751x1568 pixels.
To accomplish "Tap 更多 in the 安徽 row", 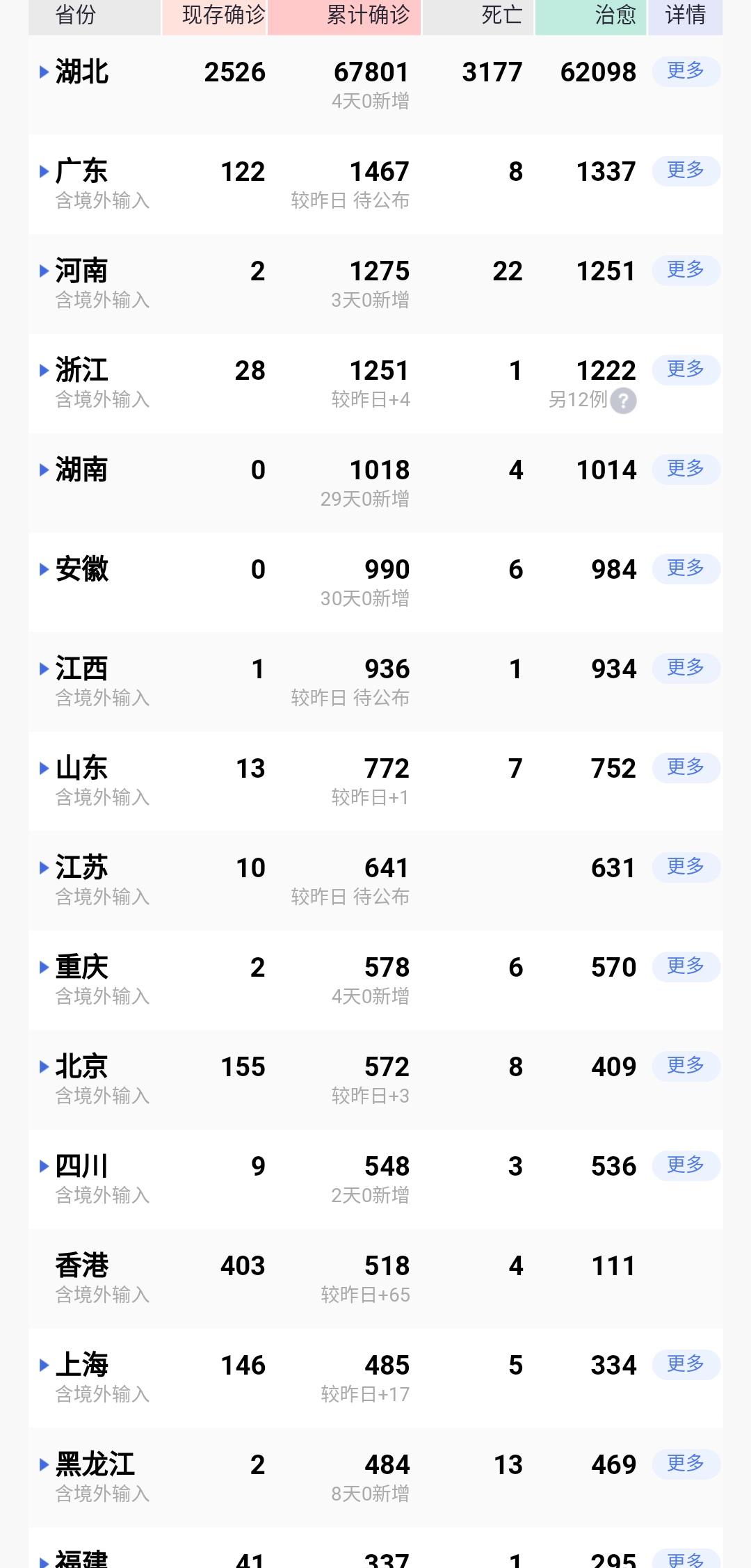I will click(686, 569).
